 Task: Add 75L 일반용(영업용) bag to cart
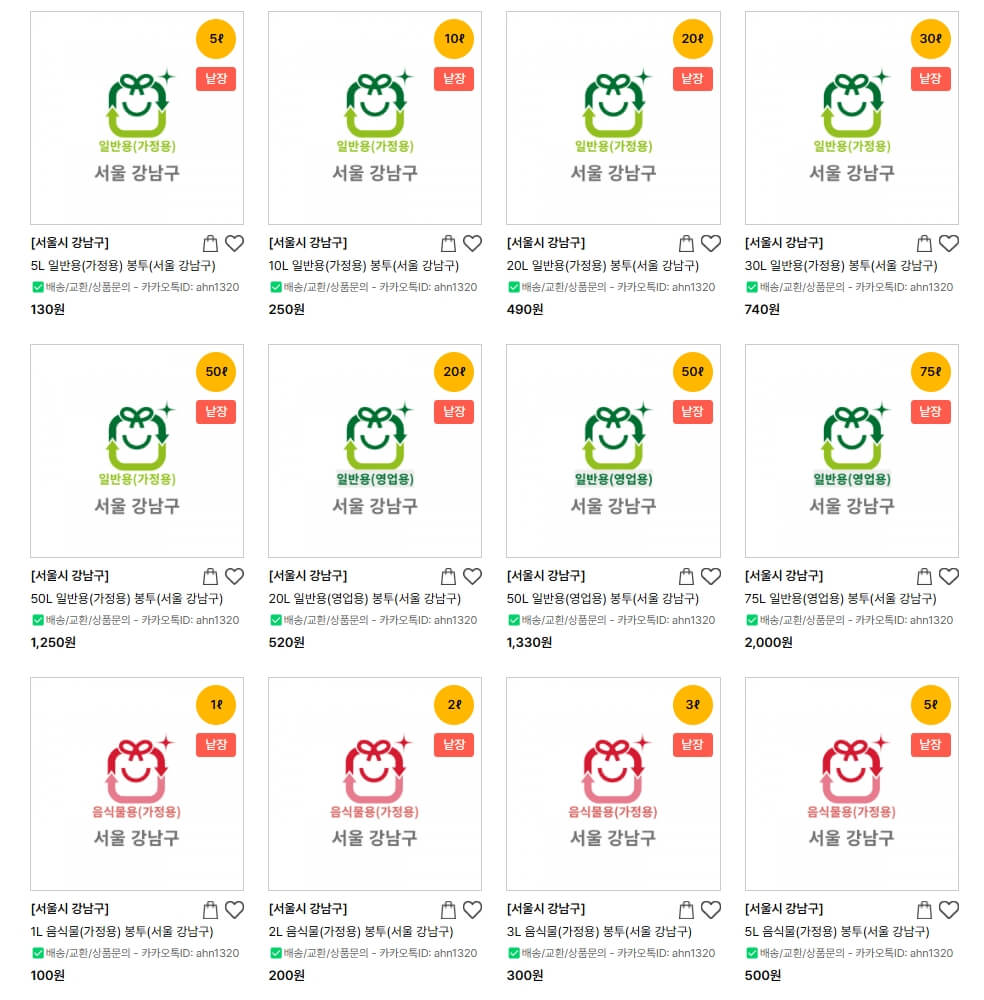pos(924,575)
